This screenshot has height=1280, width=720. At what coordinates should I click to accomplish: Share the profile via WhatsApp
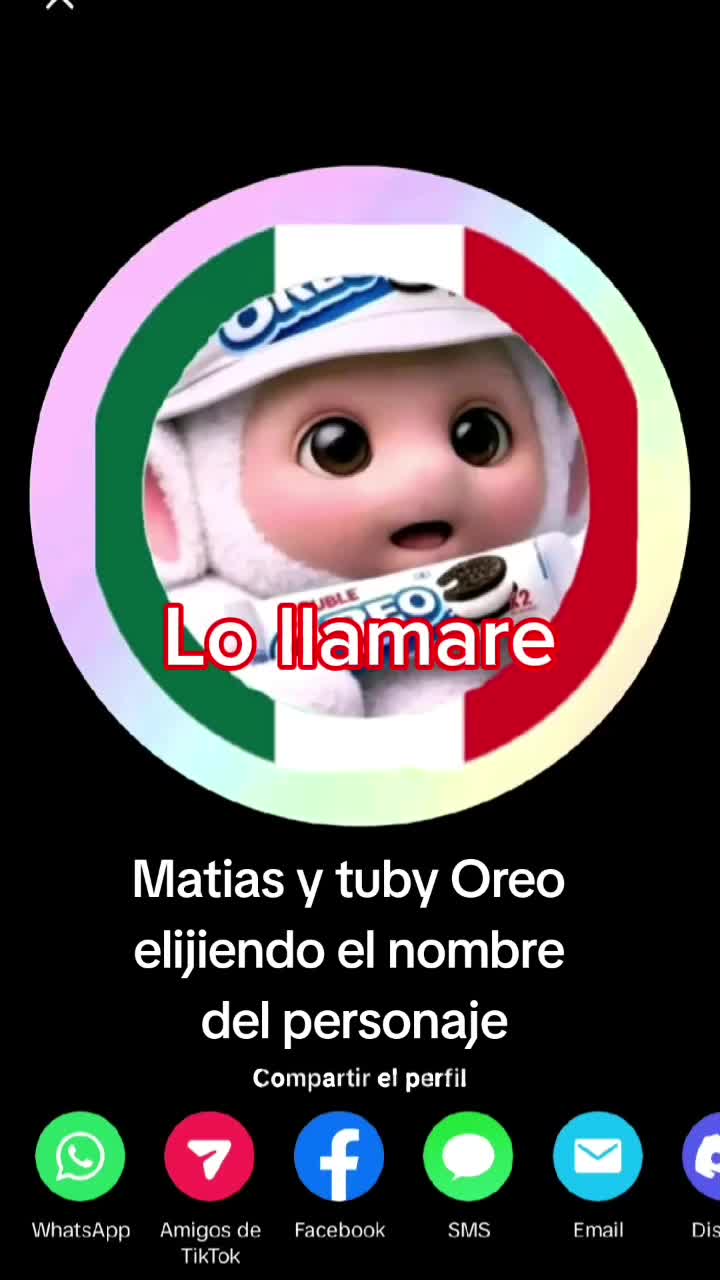coord(80,1156)
